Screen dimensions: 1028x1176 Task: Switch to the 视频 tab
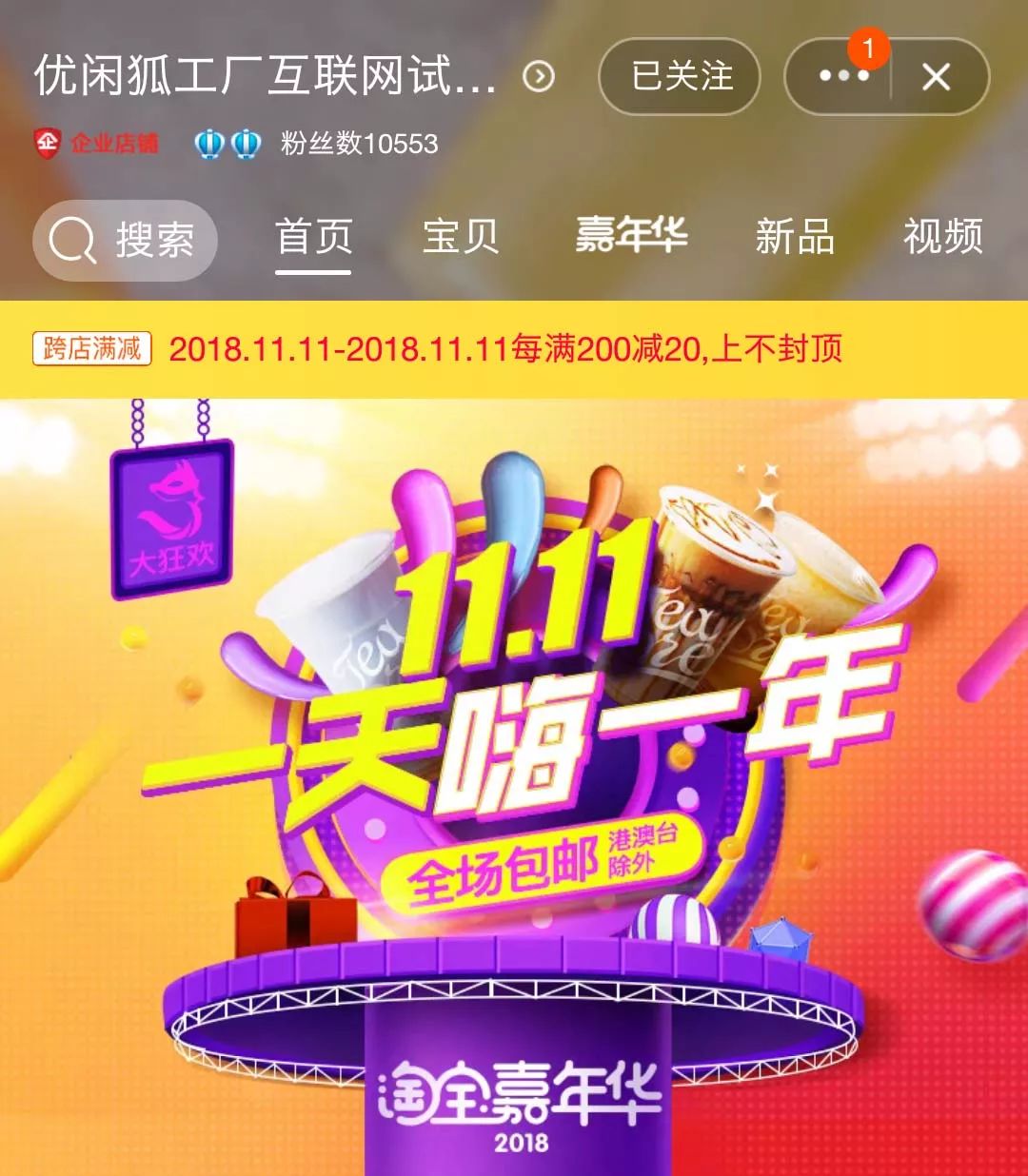942,238
